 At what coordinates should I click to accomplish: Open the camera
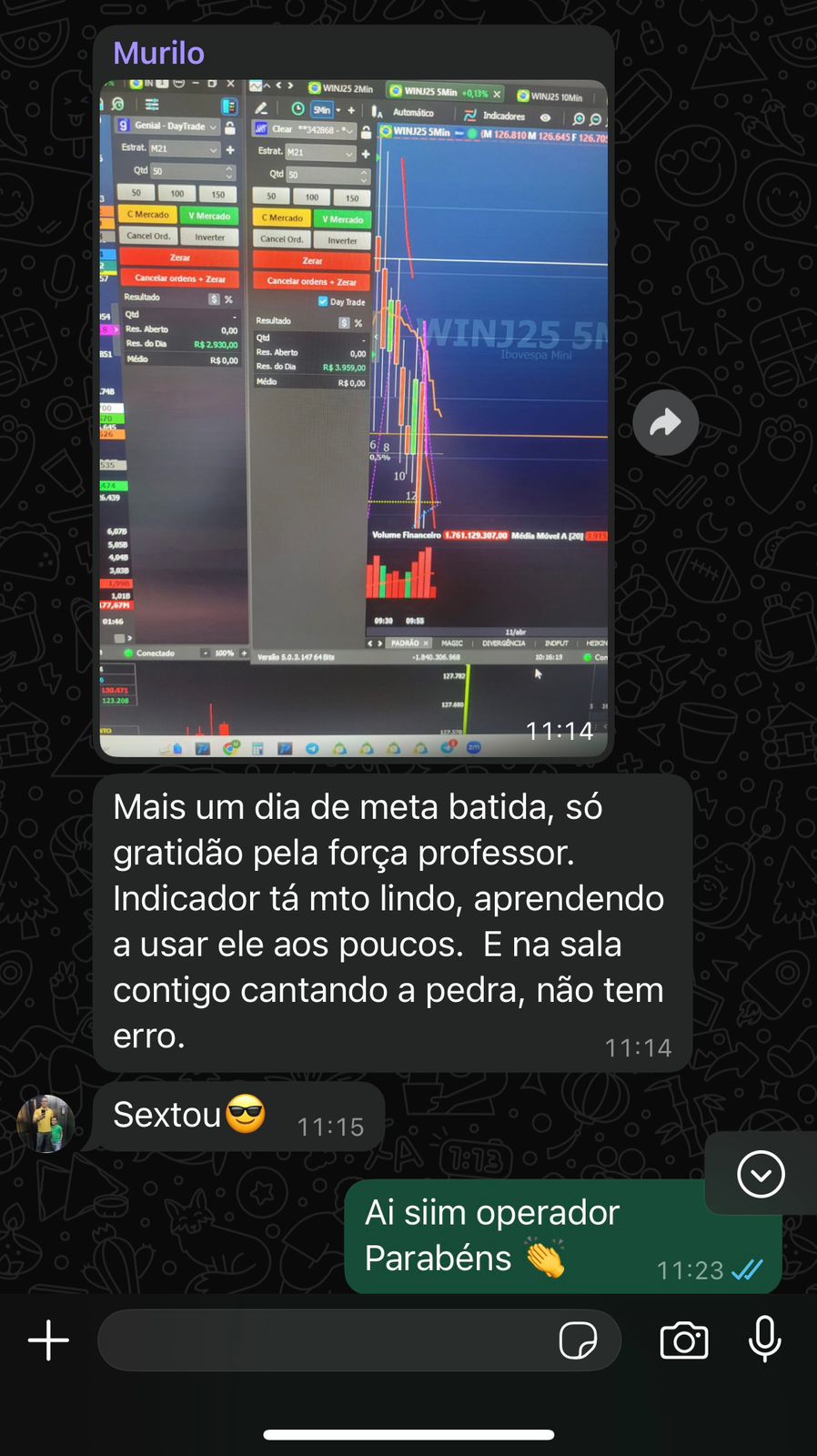click(x=684, y=1340)
